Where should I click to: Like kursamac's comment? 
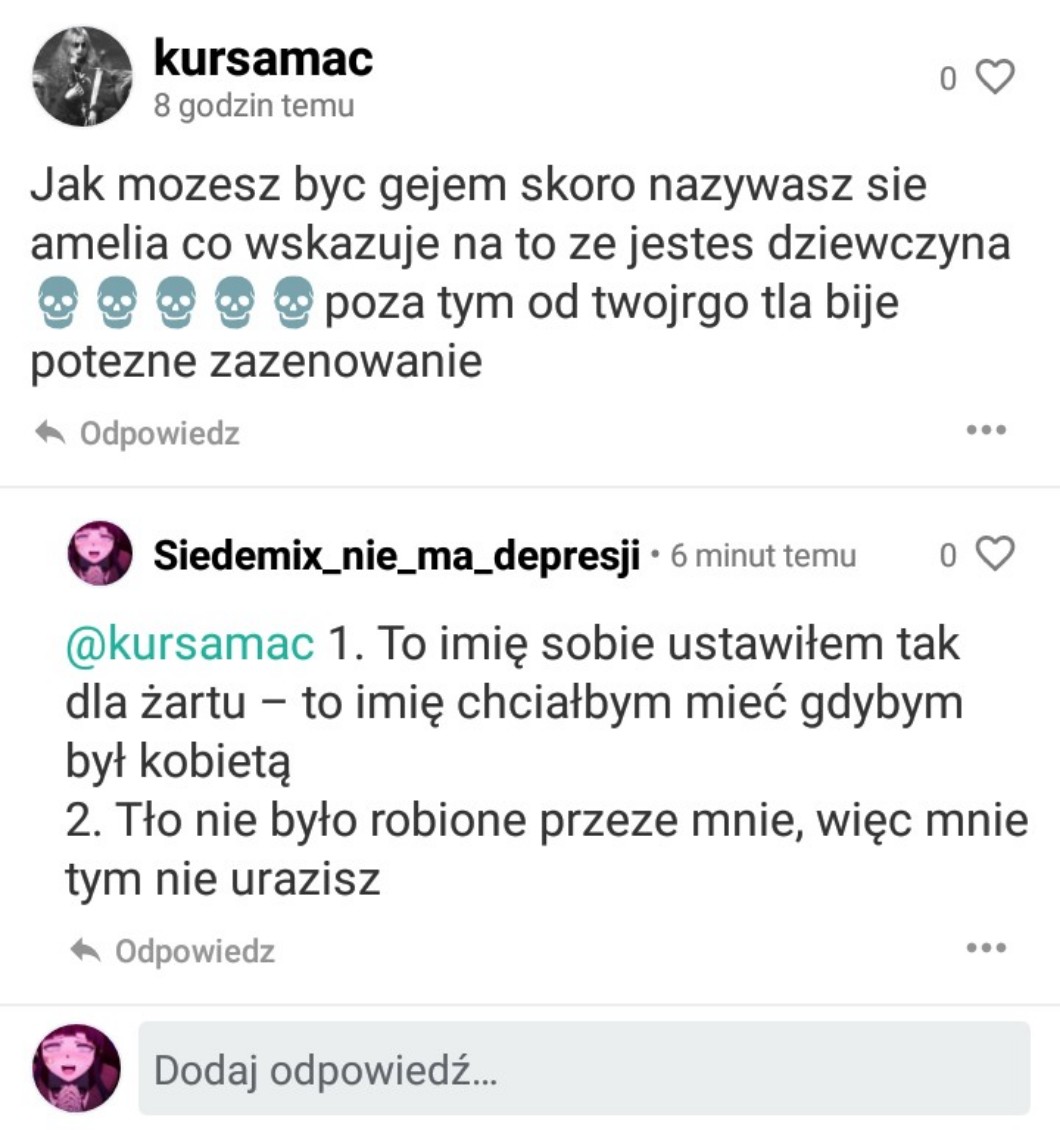point(994,78)
